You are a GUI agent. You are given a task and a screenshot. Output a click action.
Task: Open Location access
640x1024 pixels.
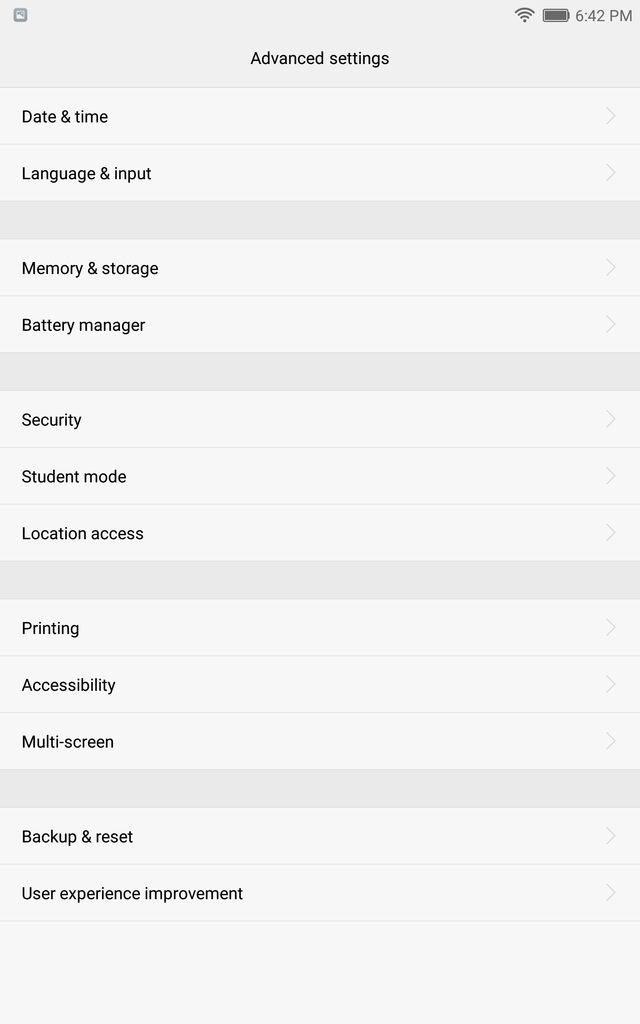[x=320, y=534]
